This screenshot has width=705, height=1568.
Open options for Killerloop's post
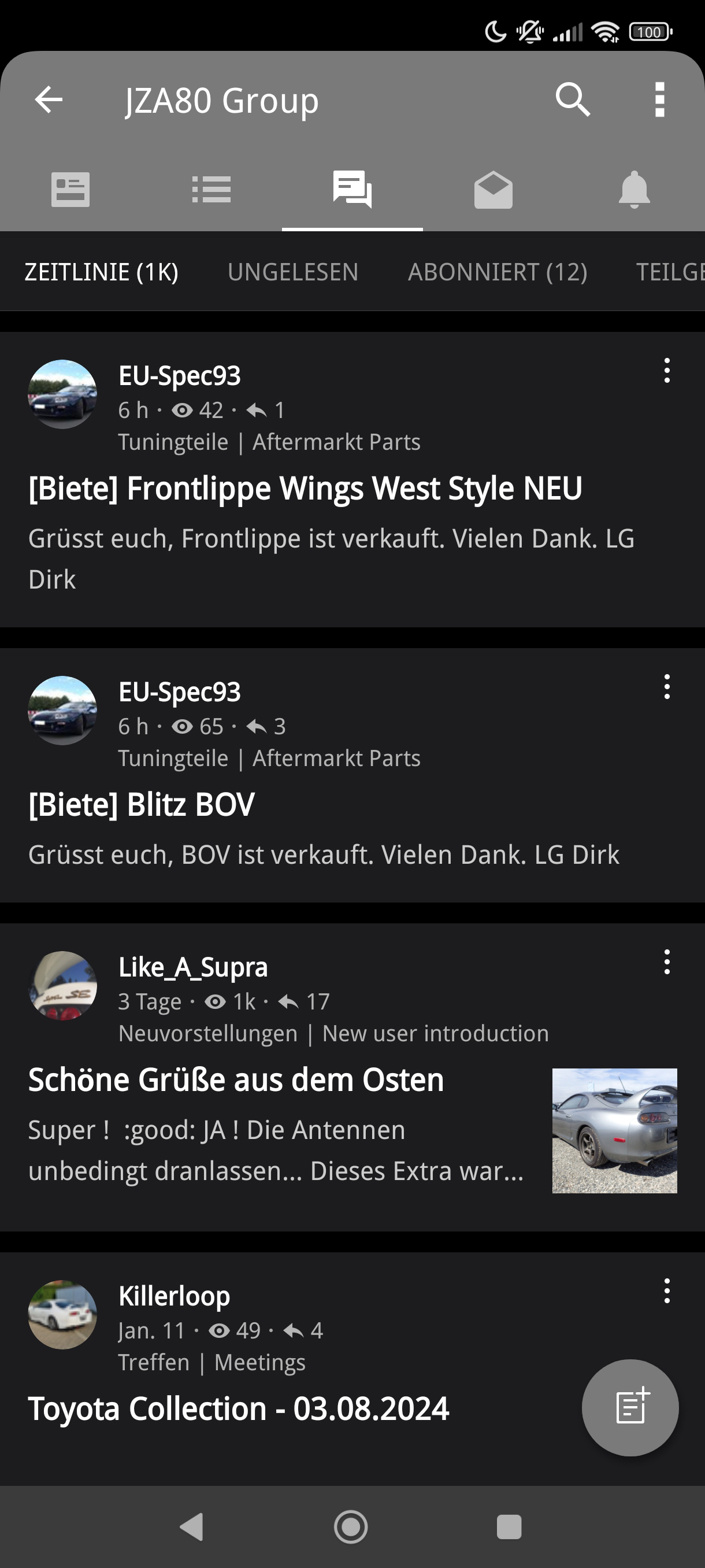(x=667, y=1290)
